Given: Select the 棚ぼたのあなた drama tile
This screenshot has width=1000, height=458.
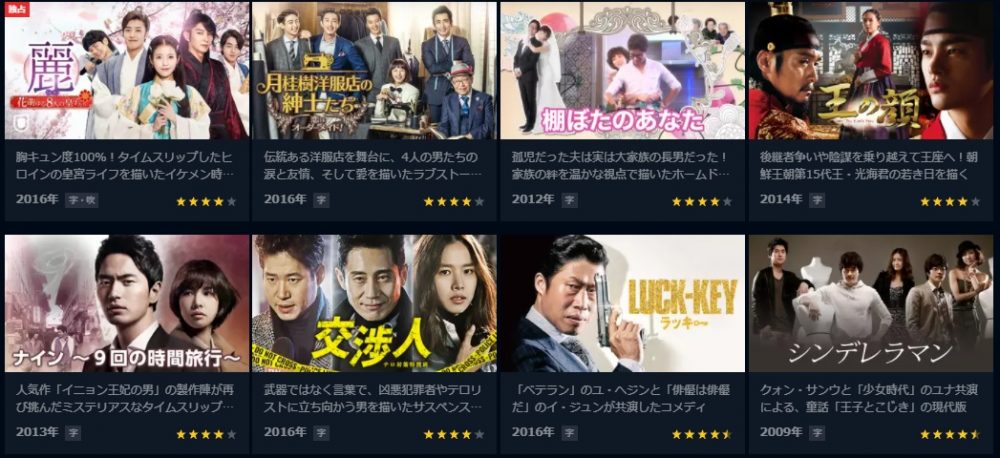Looking at the screenshot, I should (622, 72).
